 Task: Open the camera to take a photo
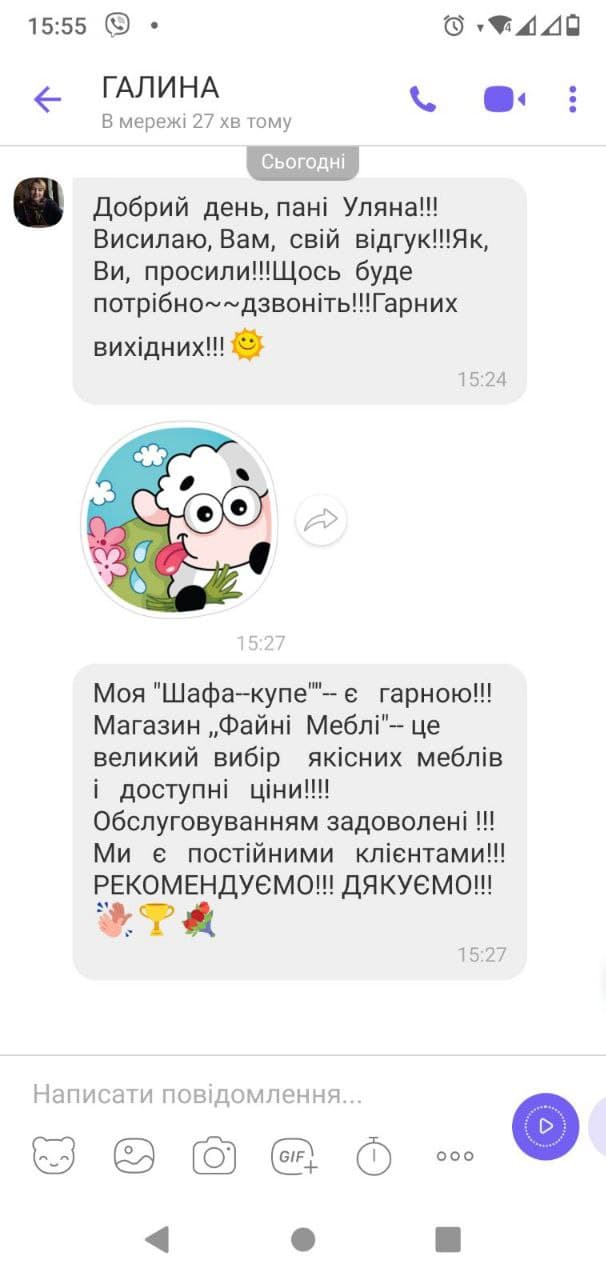pos(214,1155)
